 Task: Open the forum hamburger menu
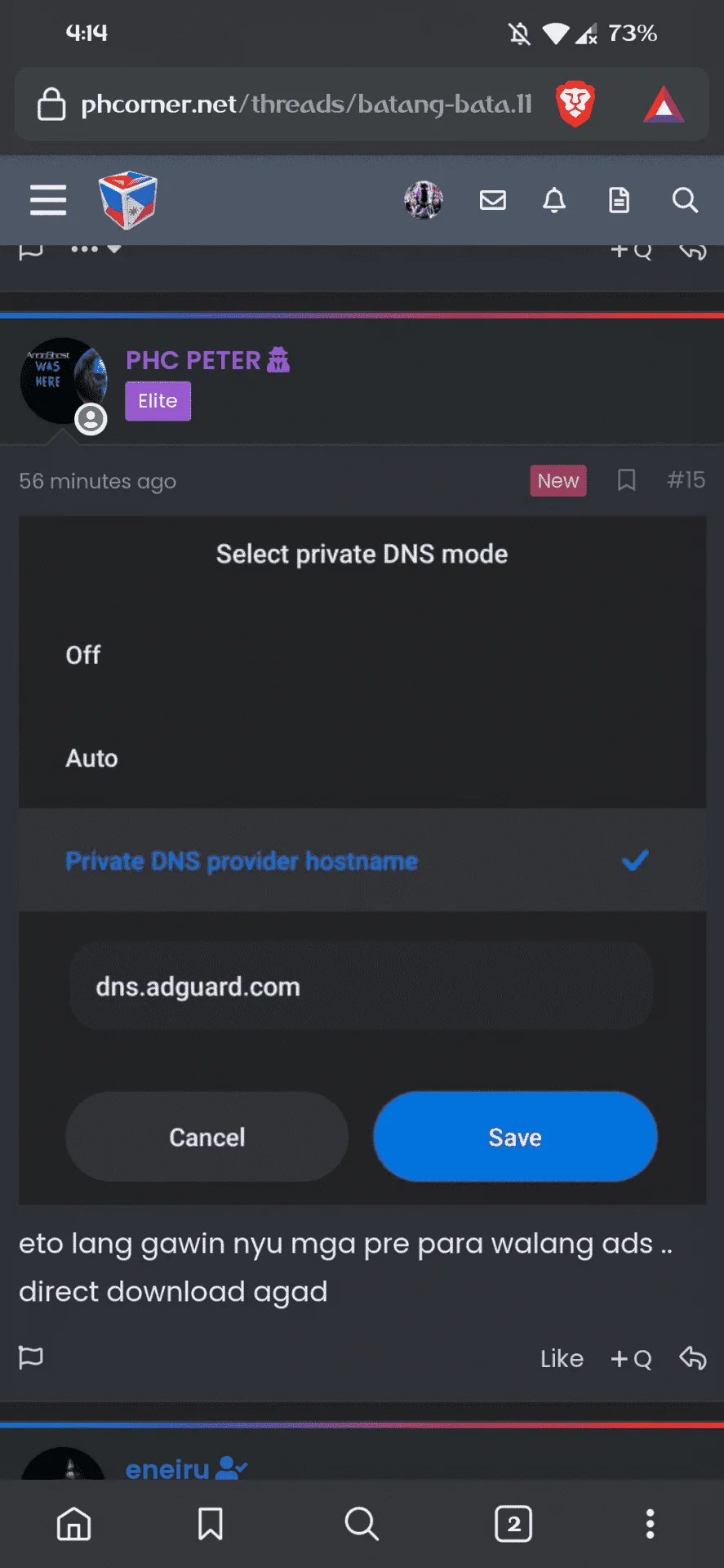tap(48, 200)
